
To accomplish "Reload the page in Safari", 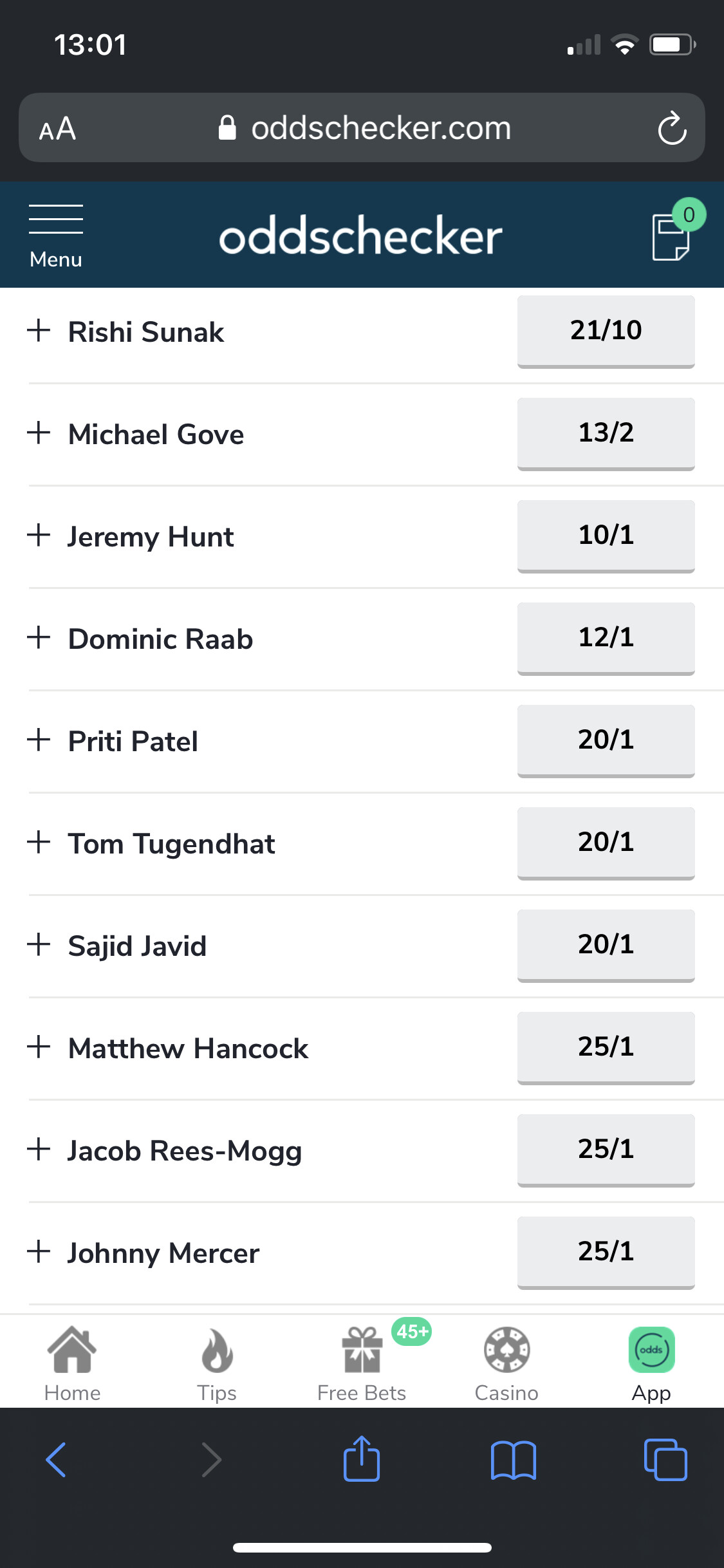I will coord(672,128).
